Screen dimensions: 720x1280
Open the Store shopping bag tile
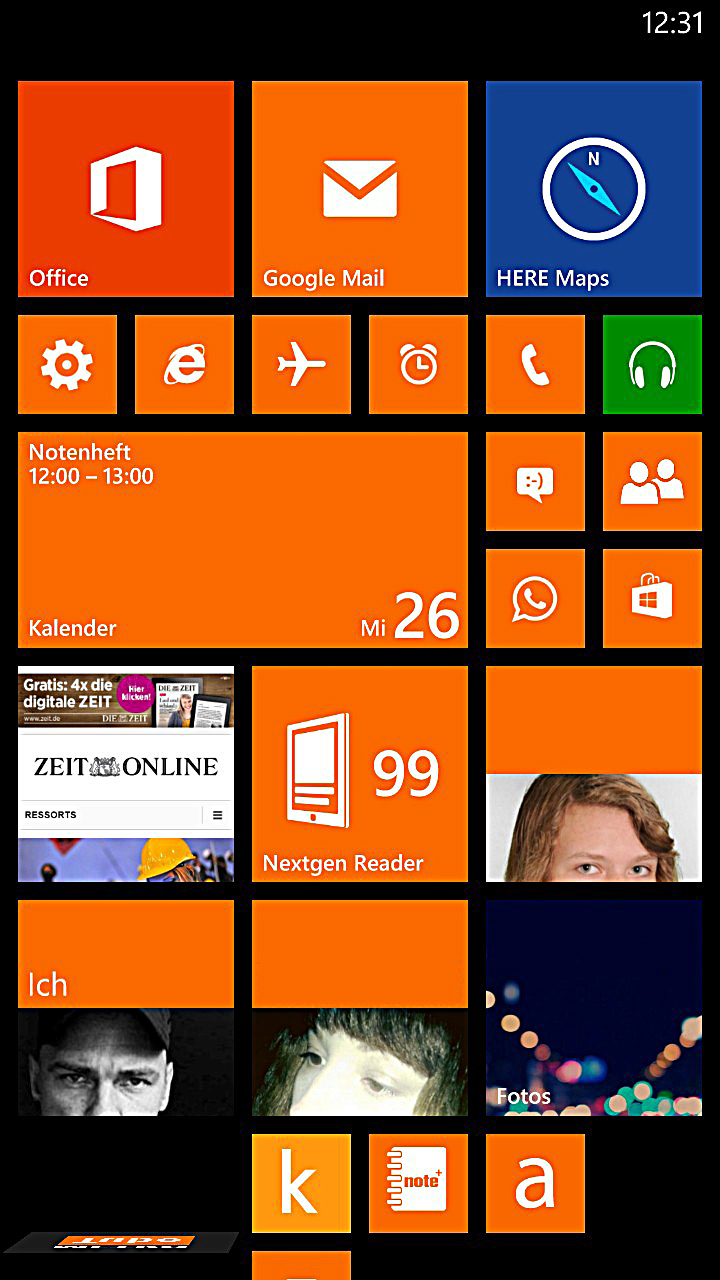(x=652, y=598)
